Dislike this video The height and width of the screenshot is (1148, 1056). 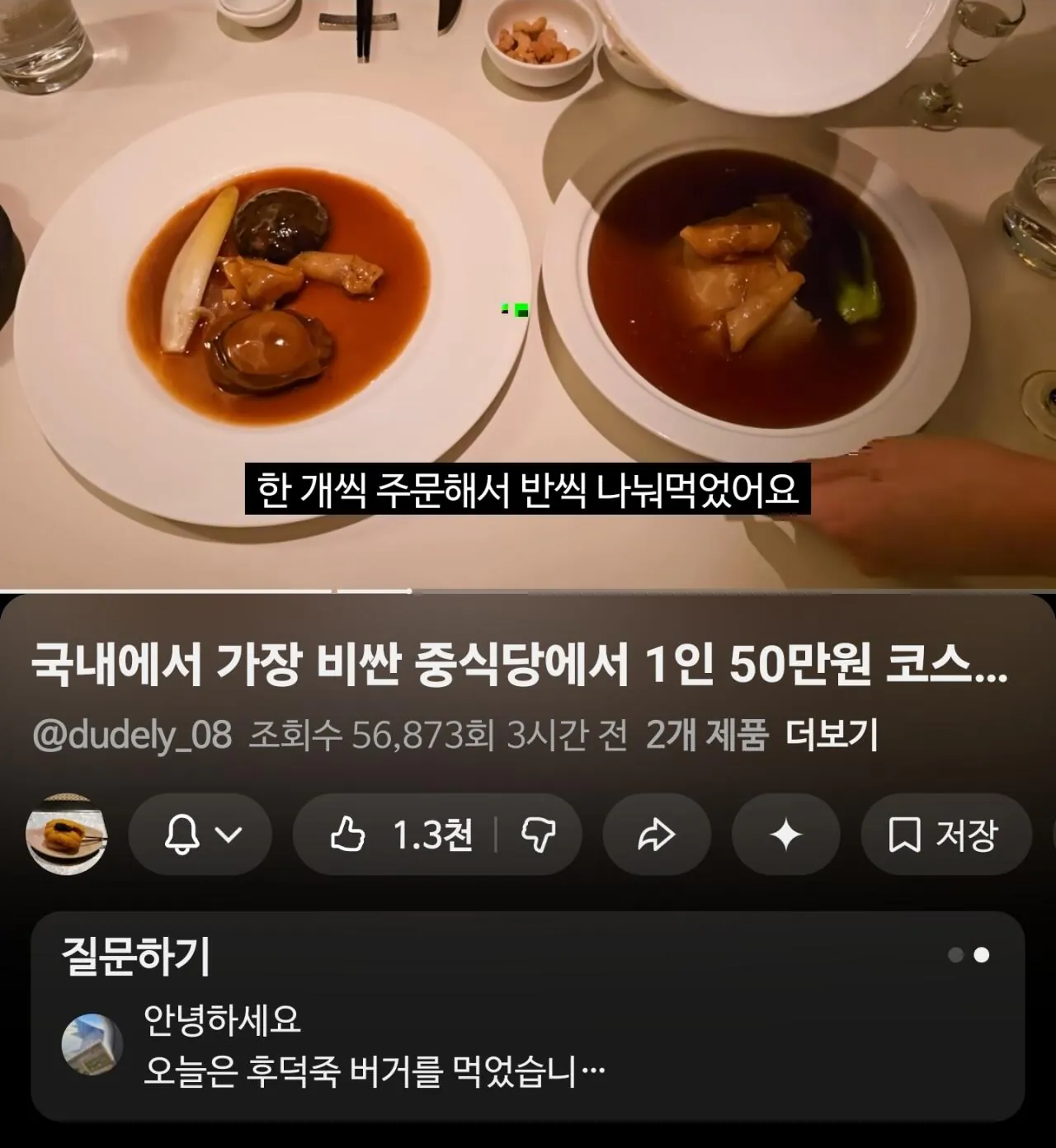click(538, 835)
